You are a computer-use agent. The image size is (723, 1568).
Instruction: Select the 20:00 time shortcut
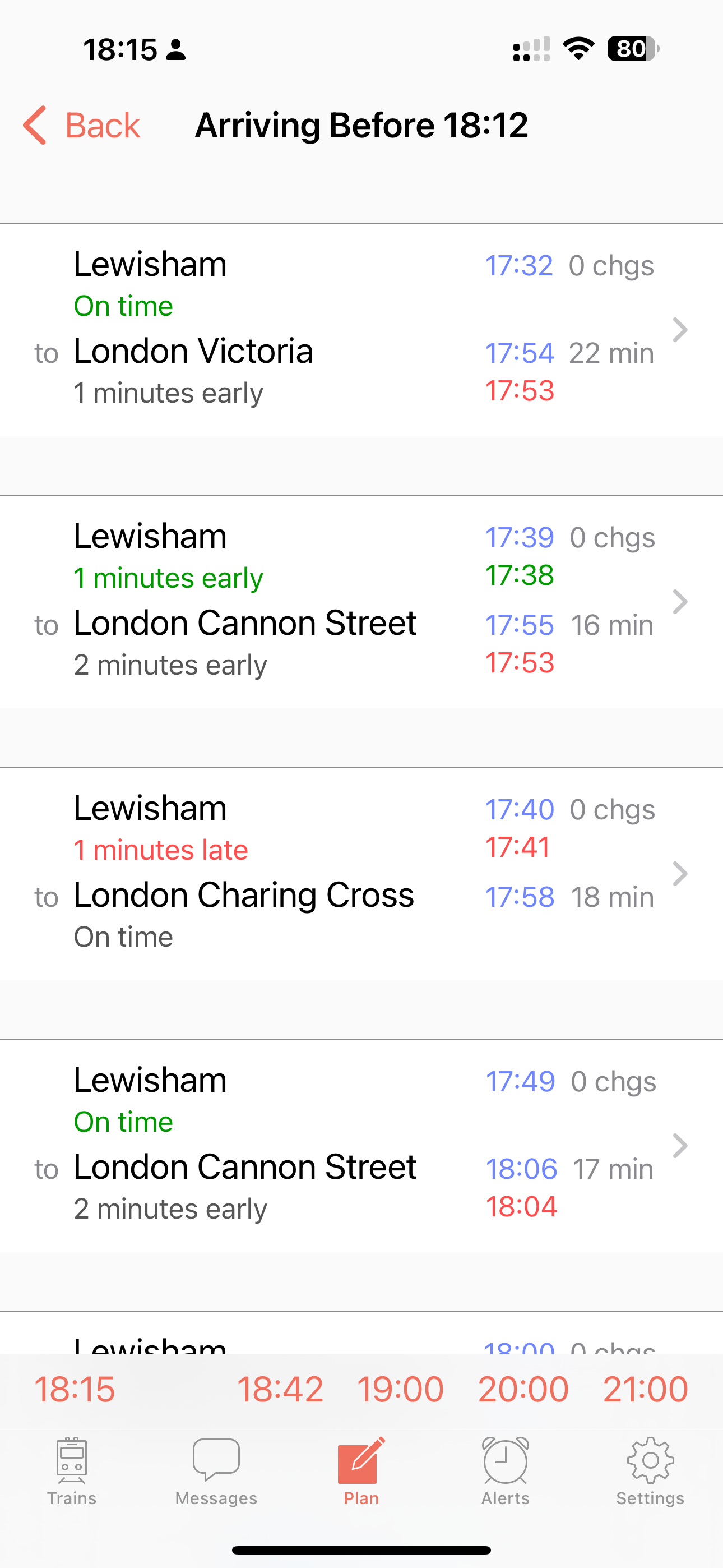(x=523, y=1390)
